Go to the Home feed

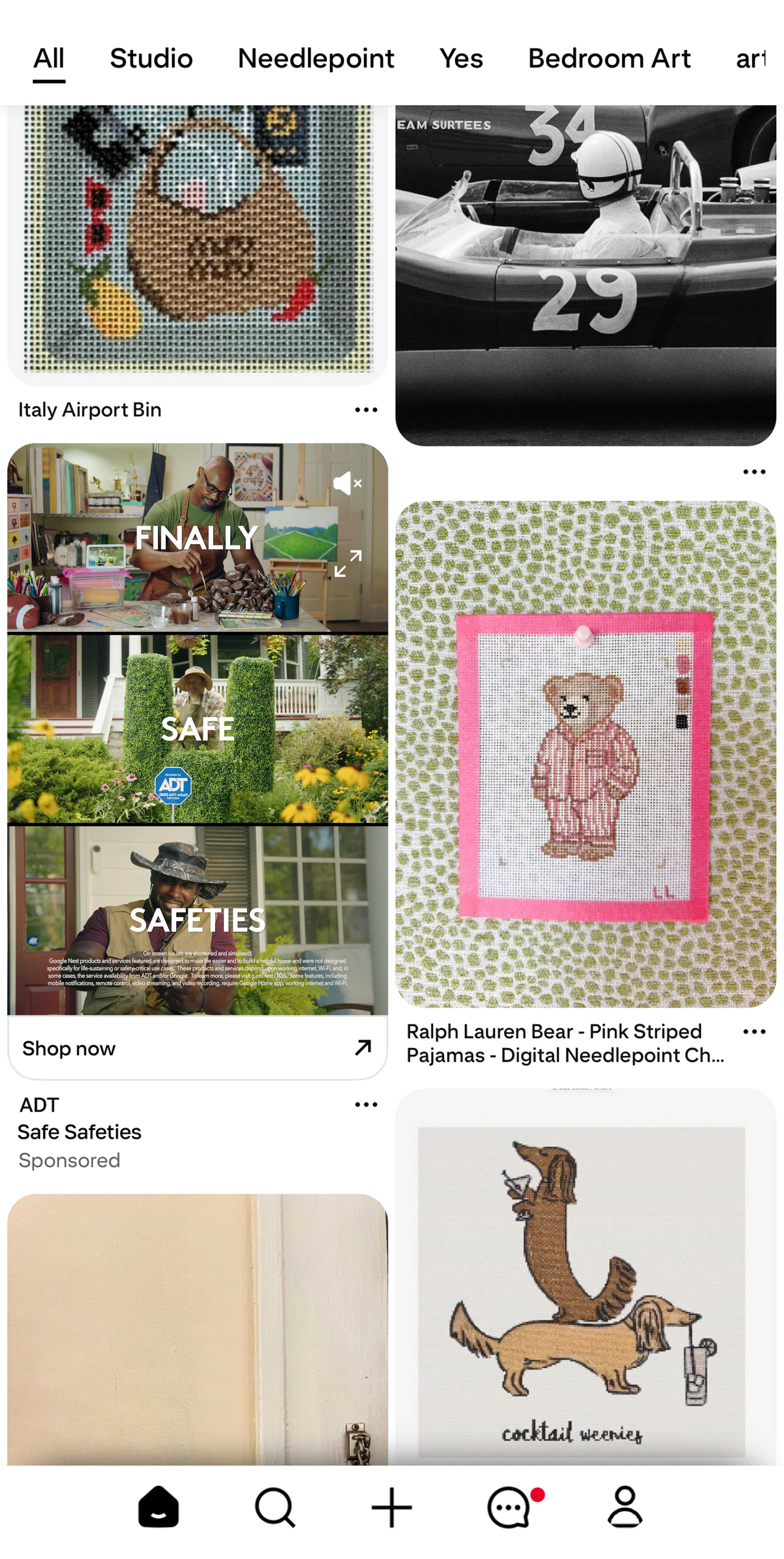[x=158, y=1507]
